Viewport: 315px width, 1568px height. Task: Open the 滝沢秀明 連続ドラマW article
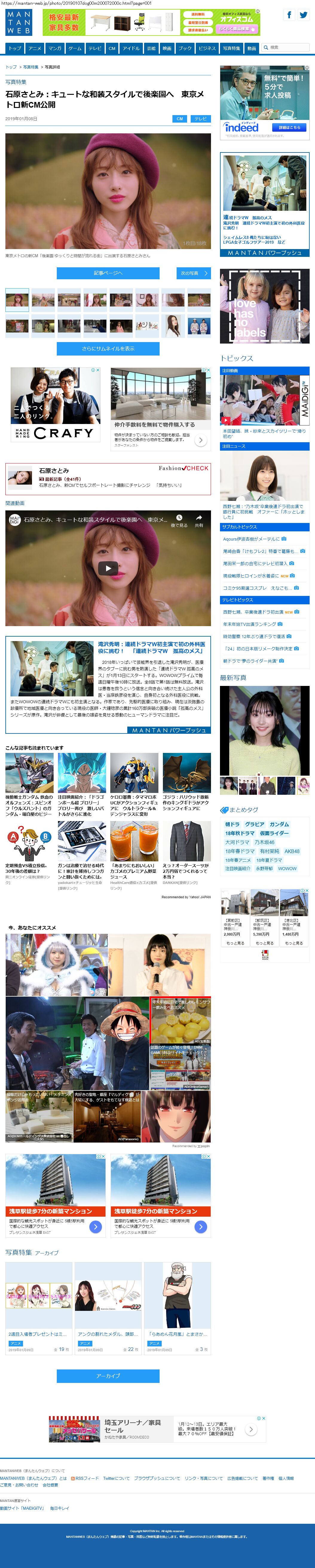[152, 647]
